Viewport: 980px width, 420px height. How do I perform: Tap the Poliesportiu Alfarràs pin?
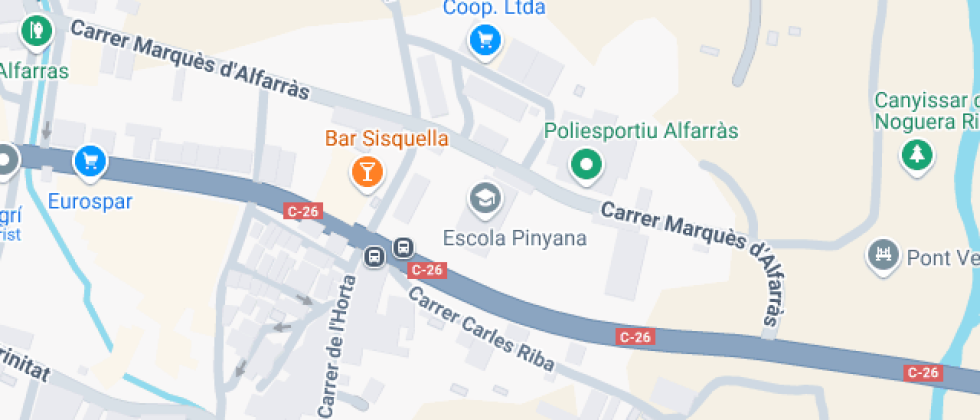pyautogui.click(x=586, y=166)
